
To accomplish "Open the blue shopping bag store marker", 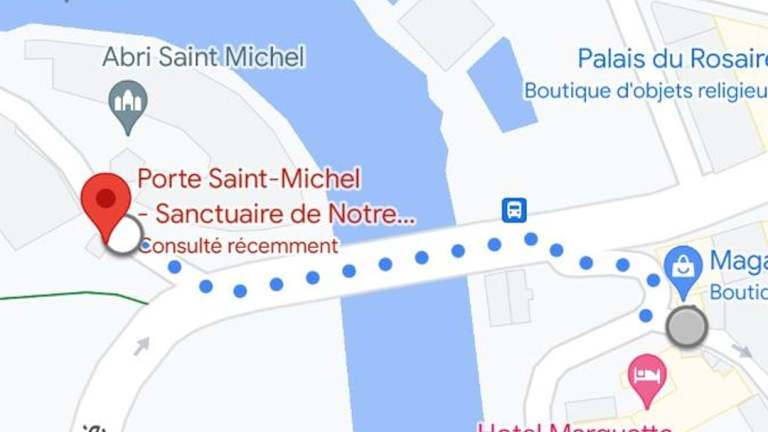I will point(684,268).
